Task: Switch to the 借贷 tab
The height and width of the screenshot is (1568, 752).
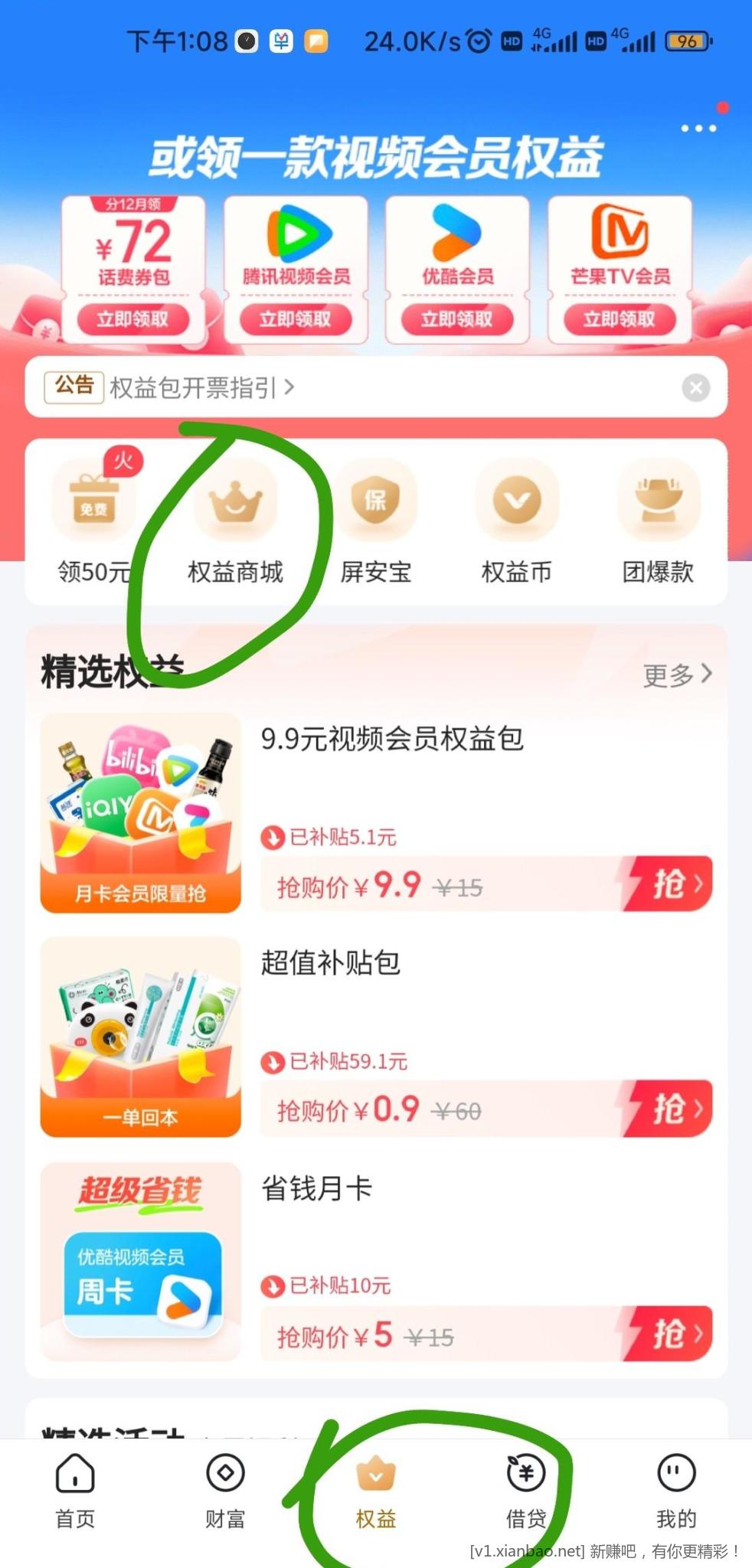Action: (526, 1490)
